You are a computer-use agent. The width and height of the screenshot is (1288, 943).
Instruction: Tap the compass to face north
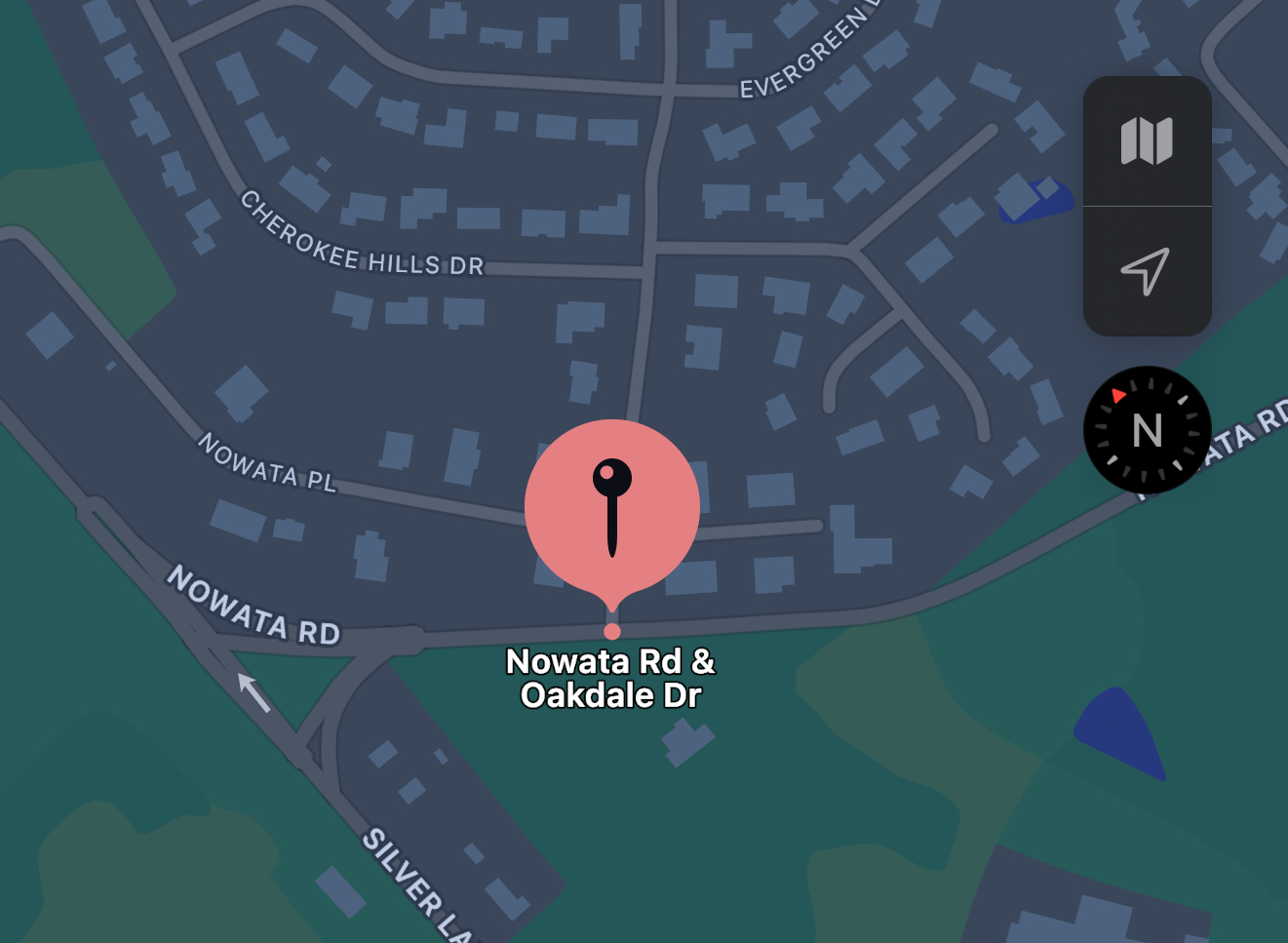coord(1147,430)
